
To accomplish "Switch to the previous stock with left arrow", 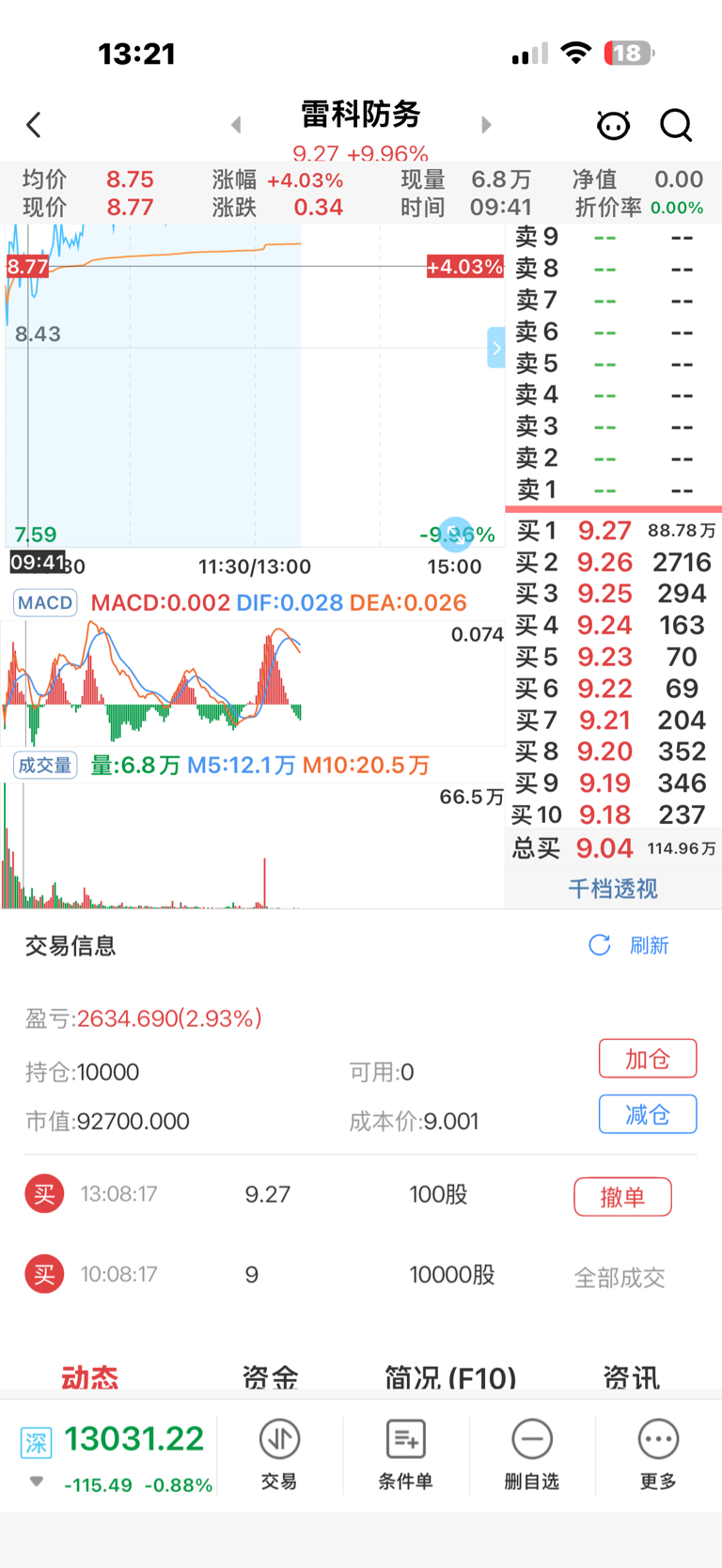I will (236, 125).
